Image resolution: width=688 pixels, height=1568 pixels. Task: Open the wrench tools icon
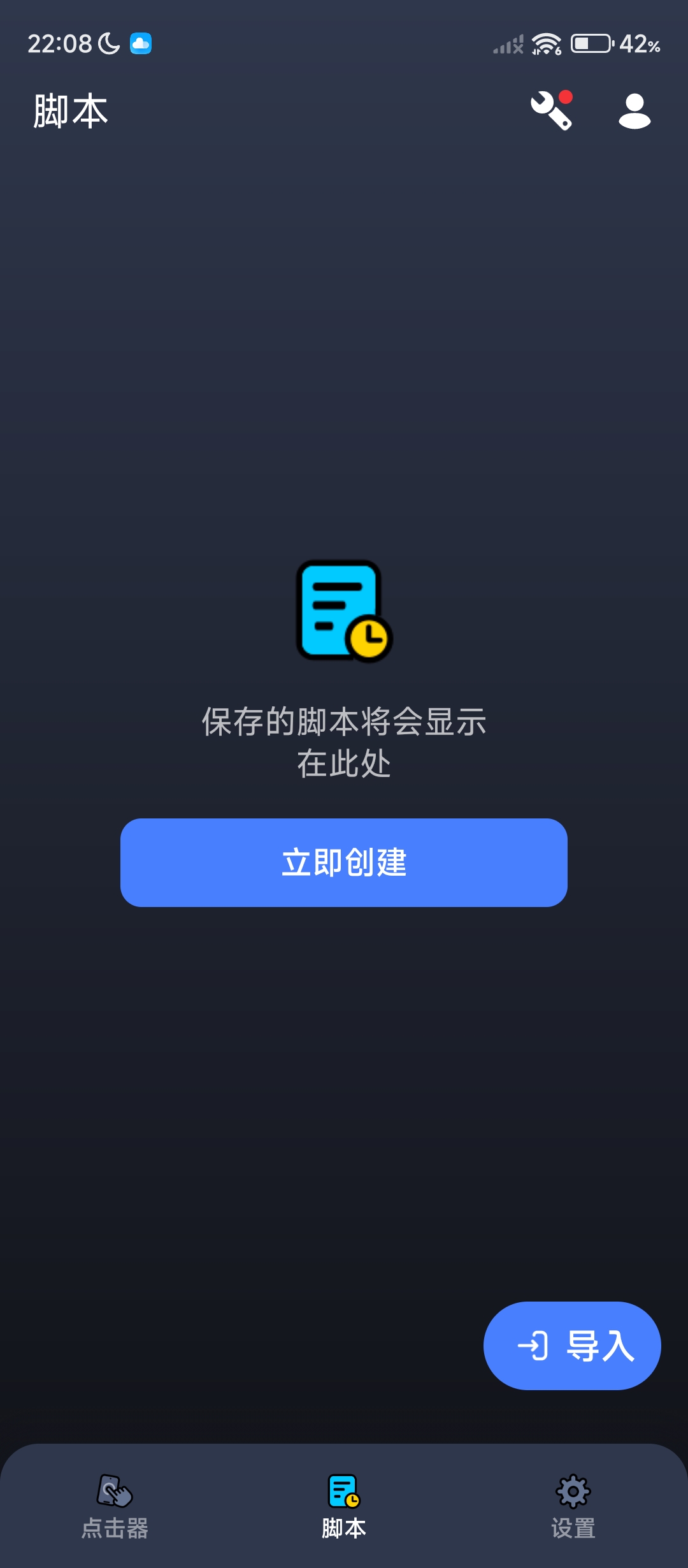pos(552,111)
